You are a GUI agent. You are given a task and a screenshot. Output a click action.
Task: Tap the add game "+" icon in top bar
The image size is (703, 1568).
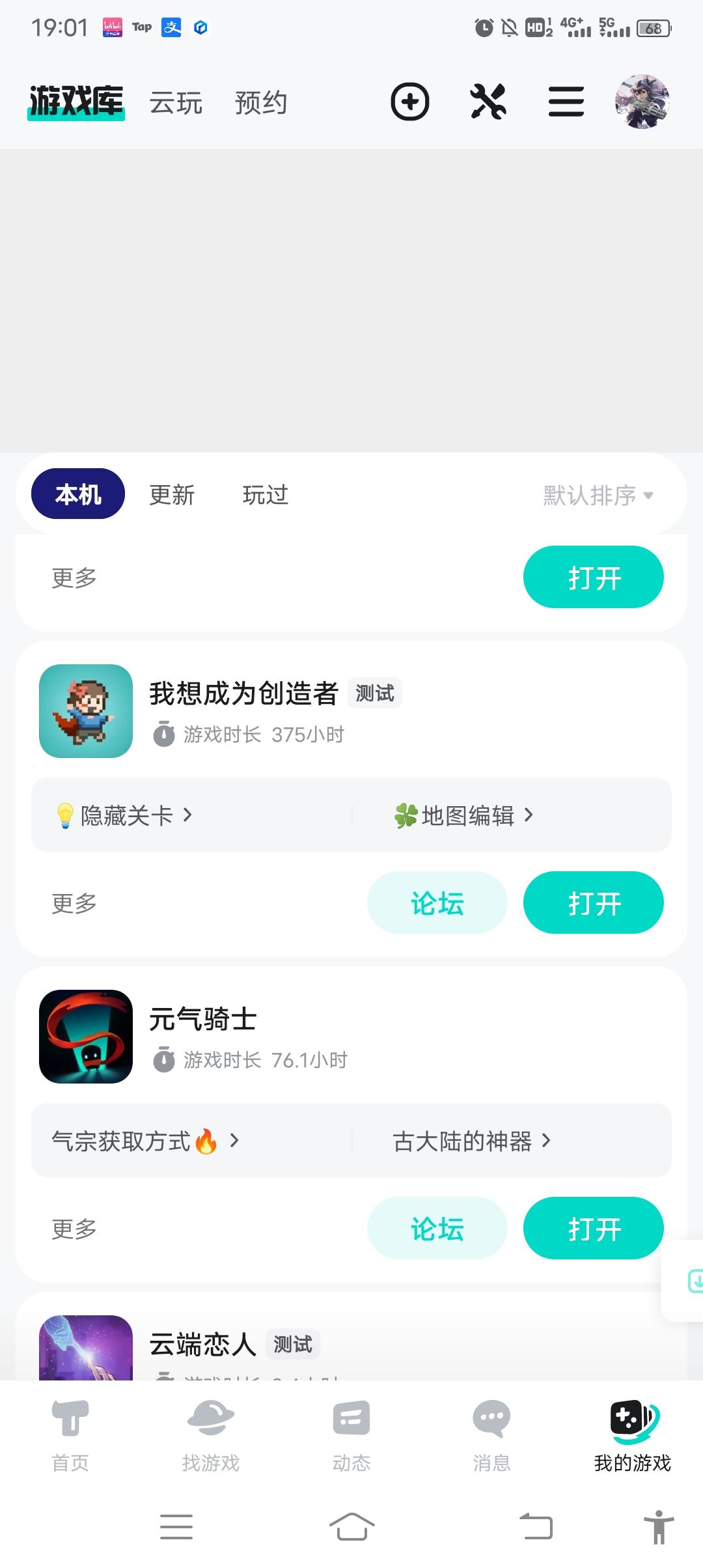(x=410, y=102)
